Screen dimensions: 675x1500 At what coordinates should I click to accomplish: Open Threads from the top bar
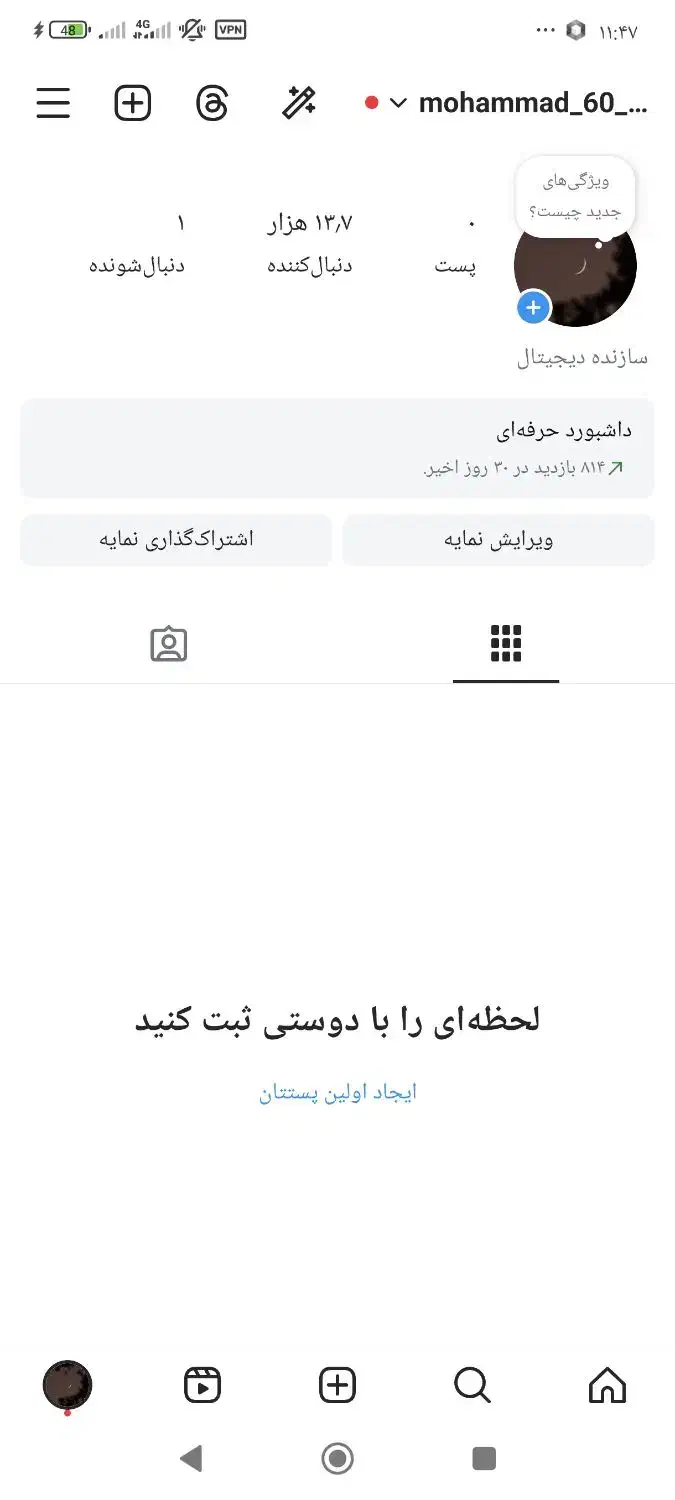pyautogui.click(x=212, y=103)
